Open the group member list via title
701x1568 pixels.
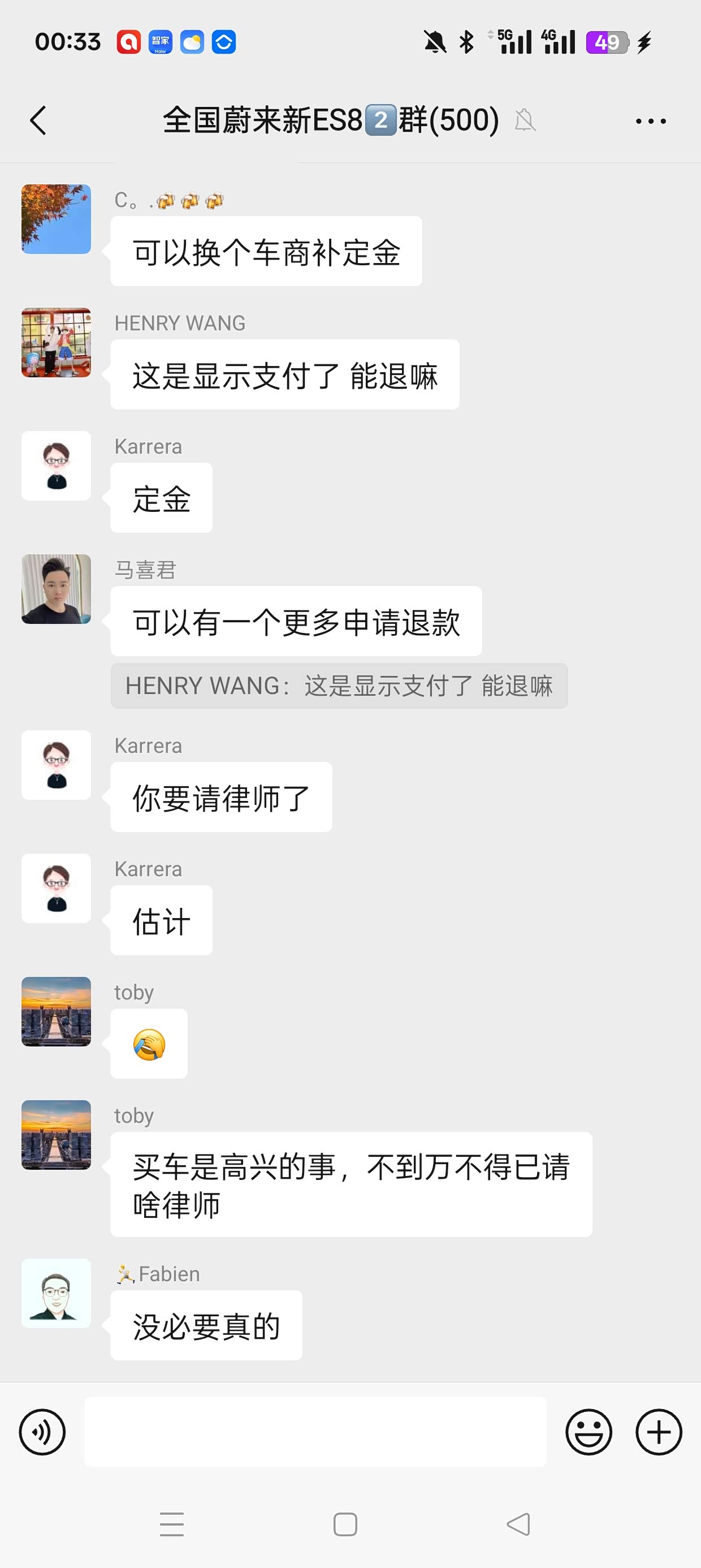330,120
